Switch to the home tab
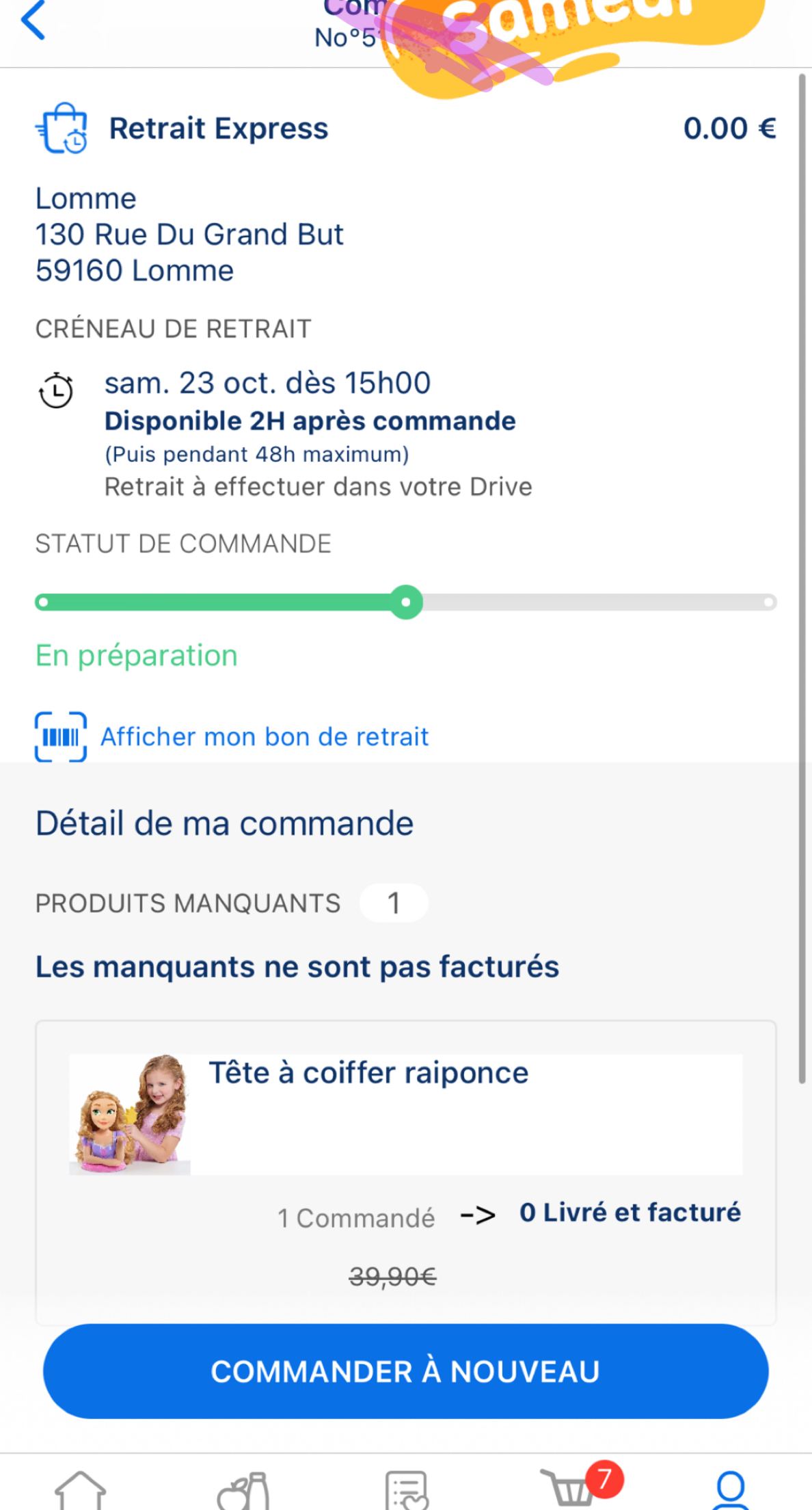This screenshot has height=1510, width=812. pos(80,1489)
